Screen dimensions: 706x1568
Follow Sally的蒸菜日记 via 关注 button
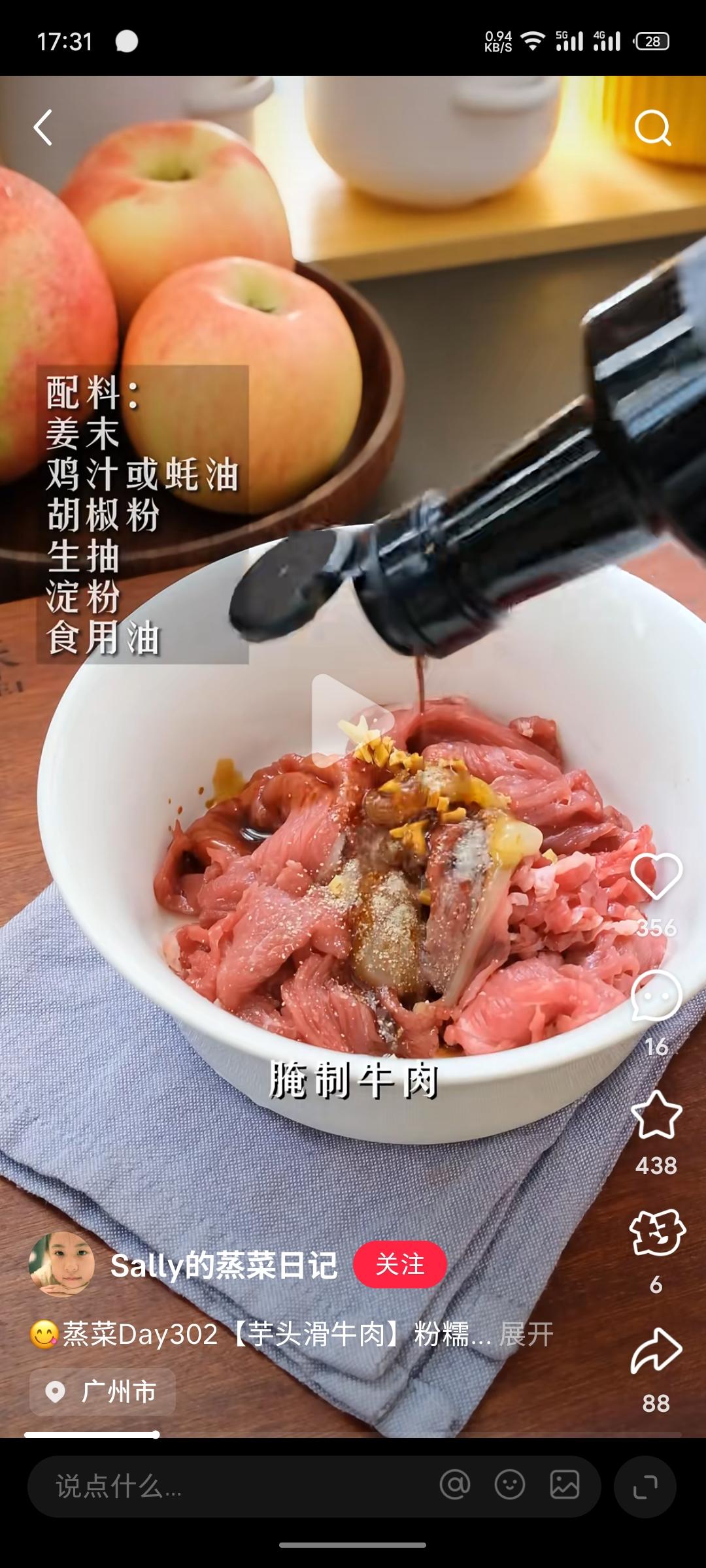pos(399,1264)
